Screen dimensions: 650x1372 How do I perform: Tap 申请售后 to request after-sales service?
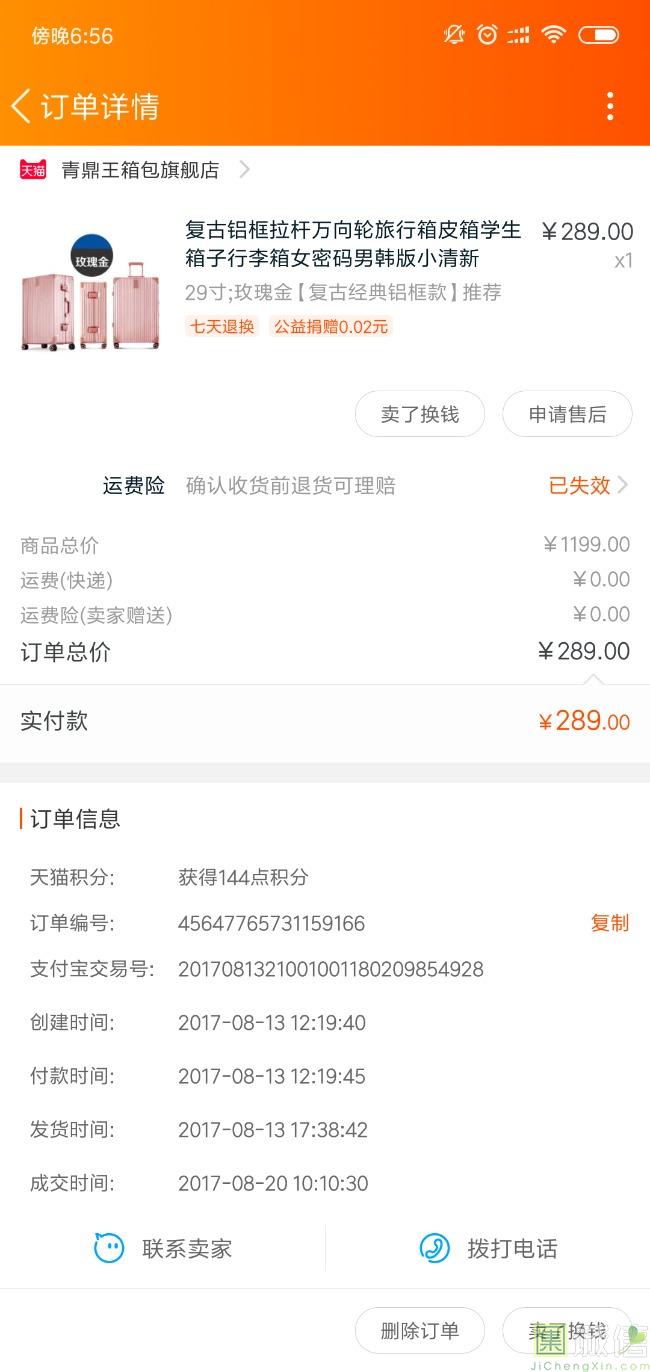567,414
